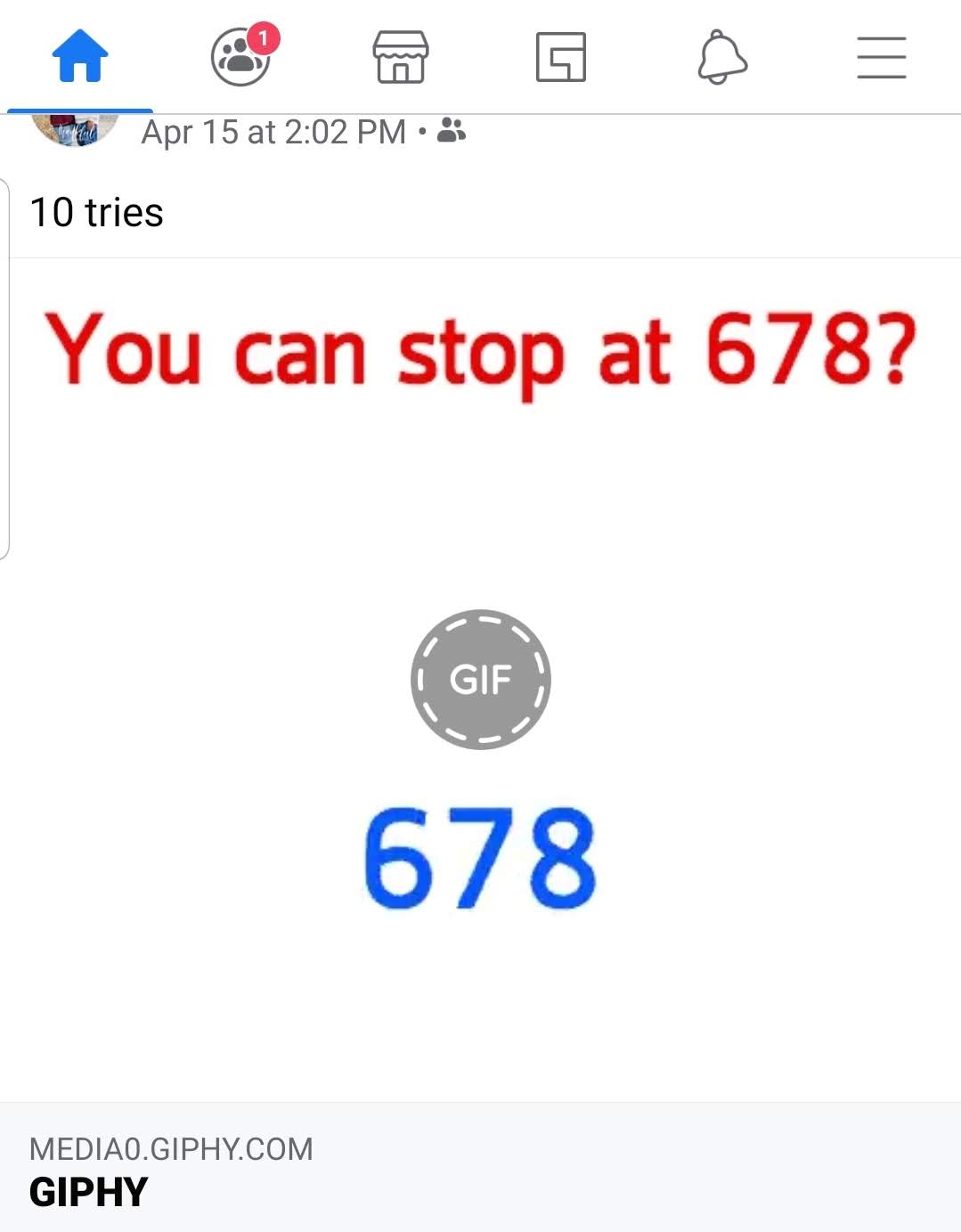Open the notifications bell
The width and height of the screenshot is (961, 1232).
[721, 57]
